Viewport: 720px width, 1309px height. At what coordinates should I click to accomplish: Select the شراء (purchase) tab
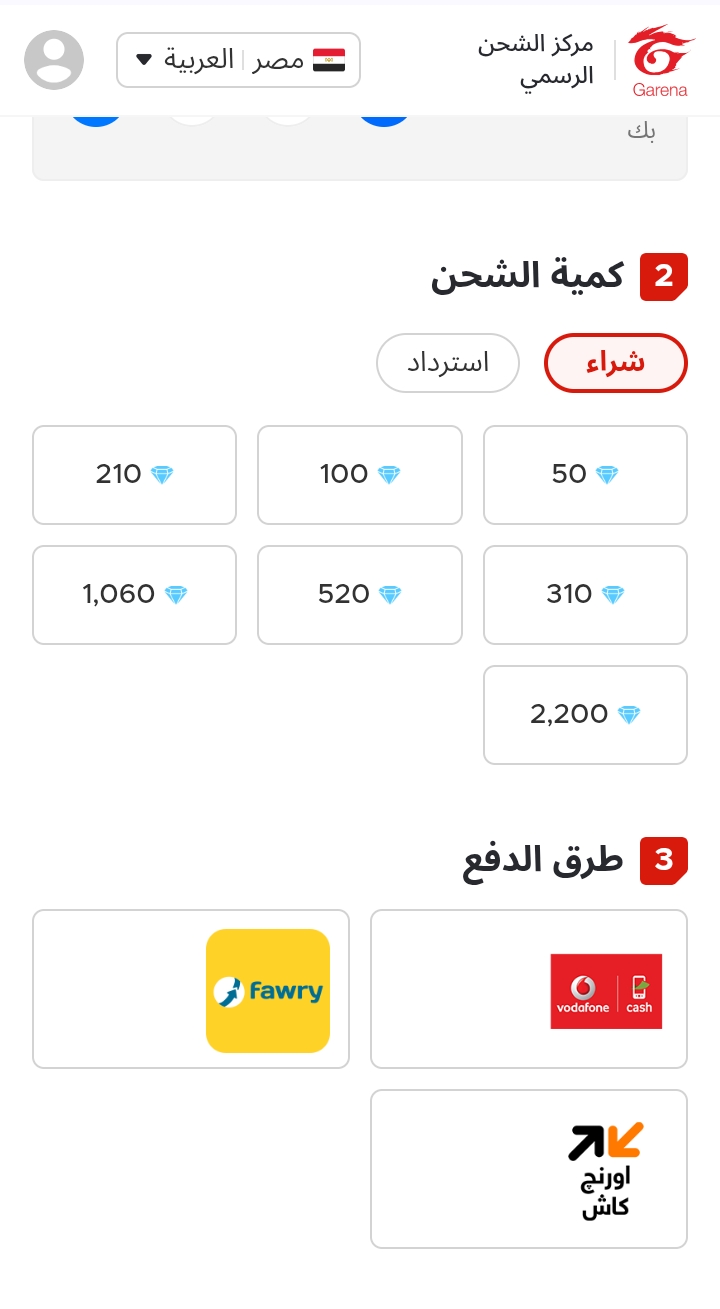[616, 363]
